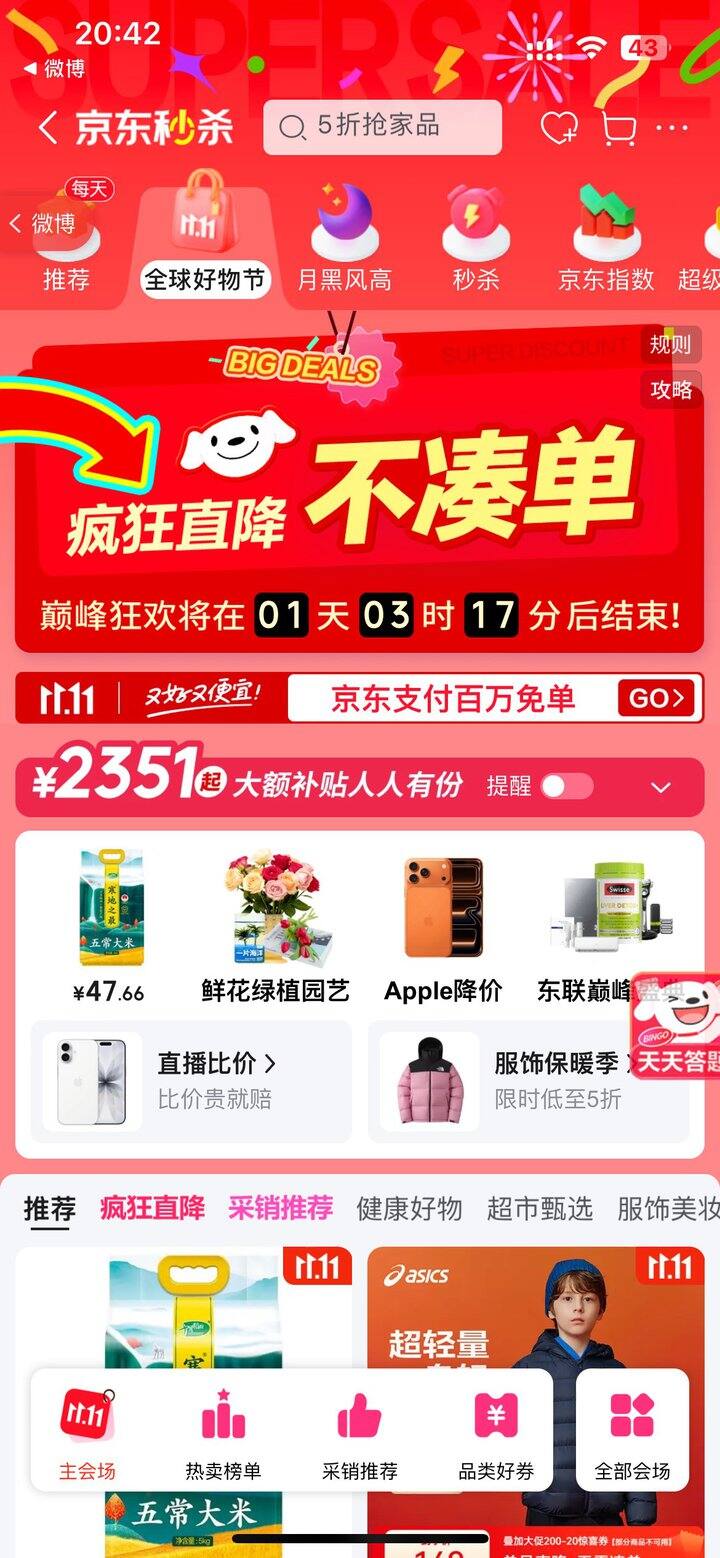Viewport: 720px width, 1558px height.
Task: Turn on the 提醒 reminder switch
Action: click(566, 787)
